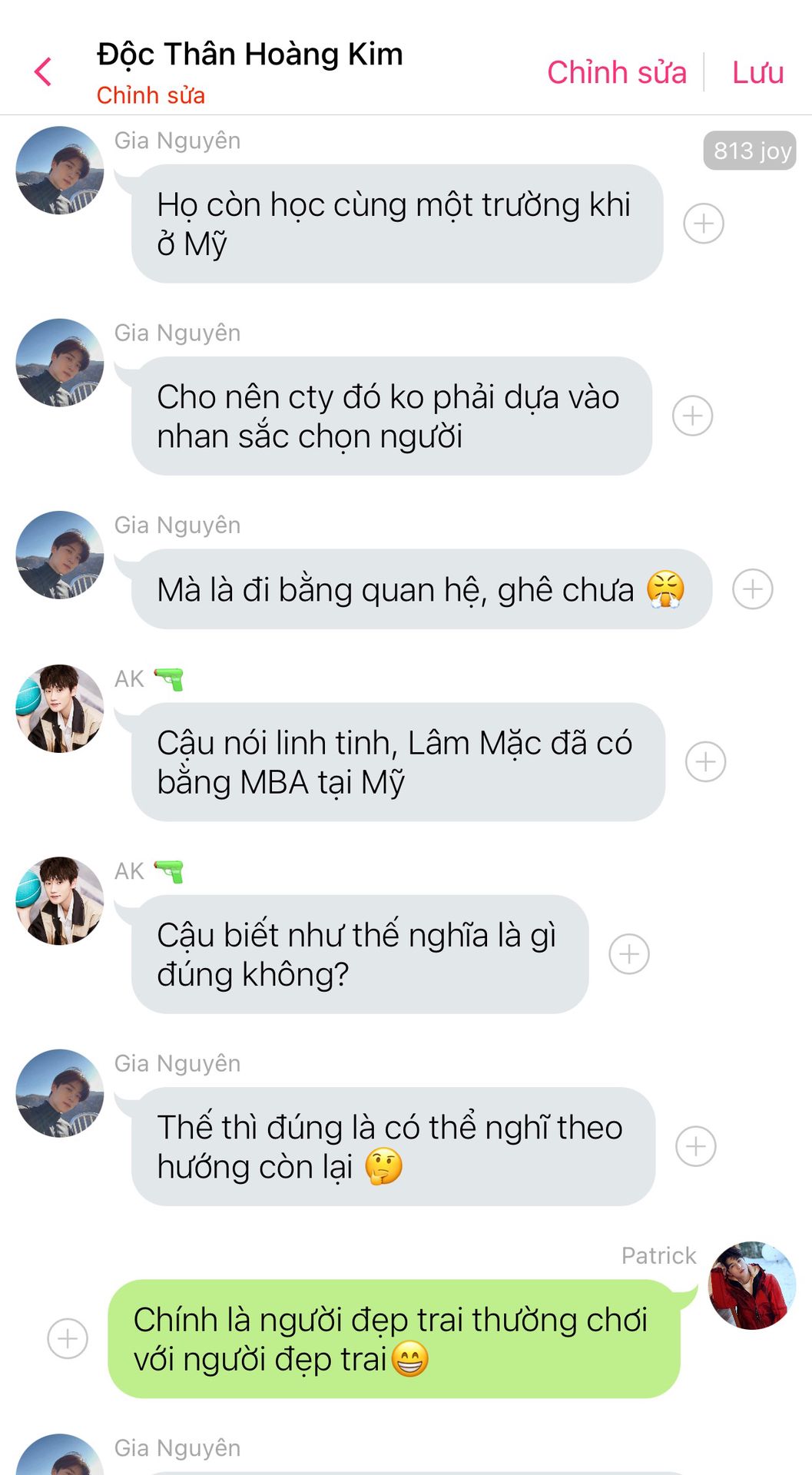
Task: Tap plus beside "Cho nên cty đó ko phải"
Action: point(693,416)
